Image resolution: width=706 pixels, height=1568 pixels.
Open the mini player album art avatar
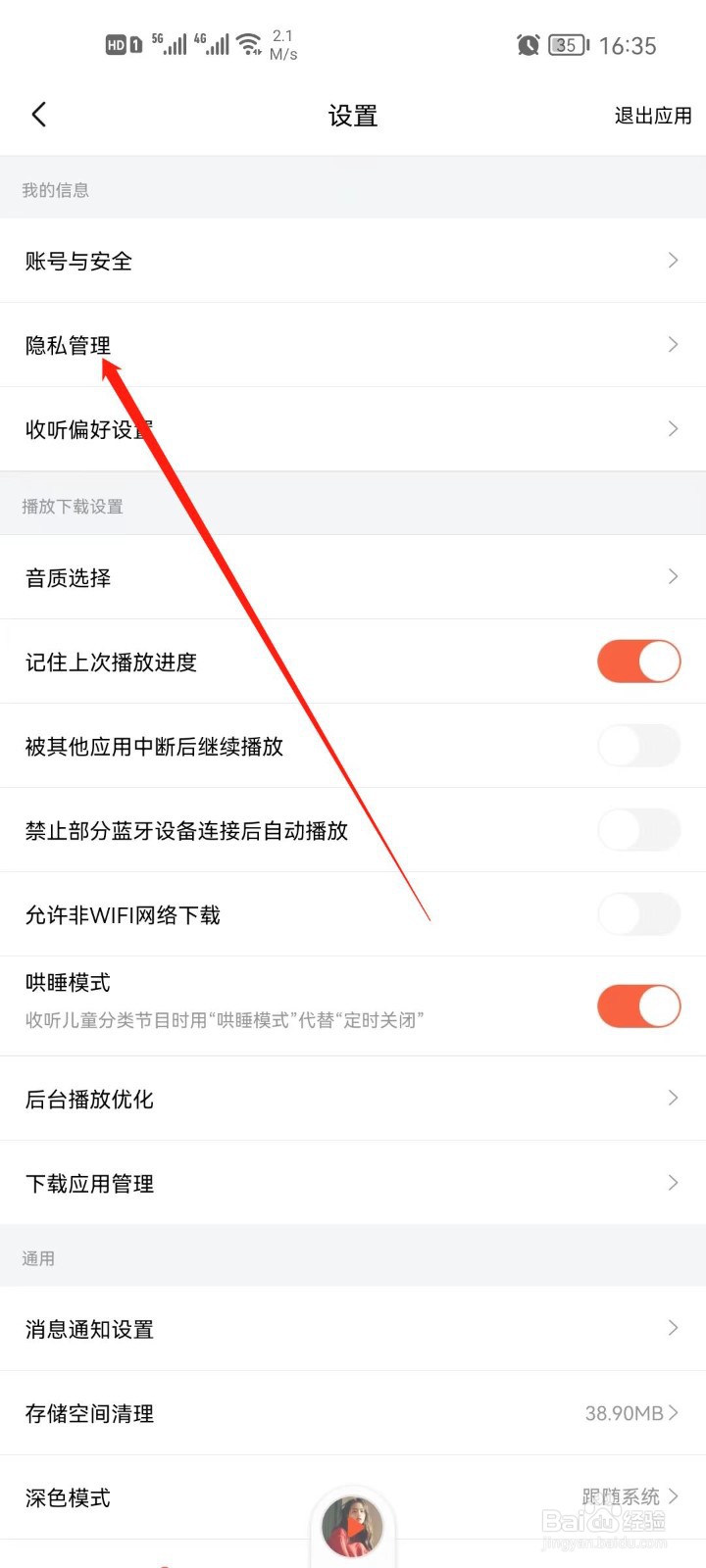[352, 1522]
